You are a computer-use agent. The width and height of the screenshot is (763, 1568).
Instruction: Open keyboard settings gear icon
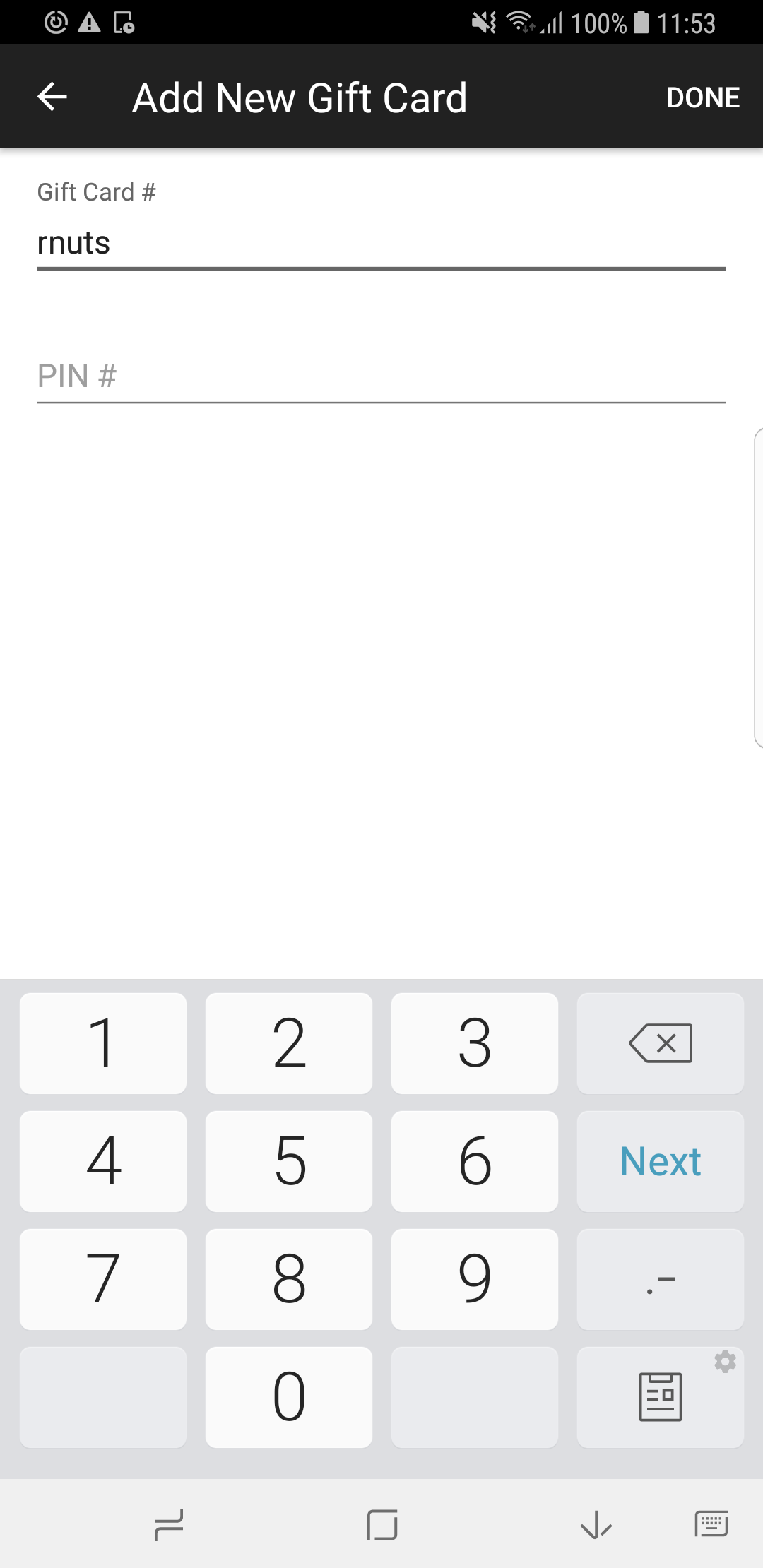(725, 1362)
